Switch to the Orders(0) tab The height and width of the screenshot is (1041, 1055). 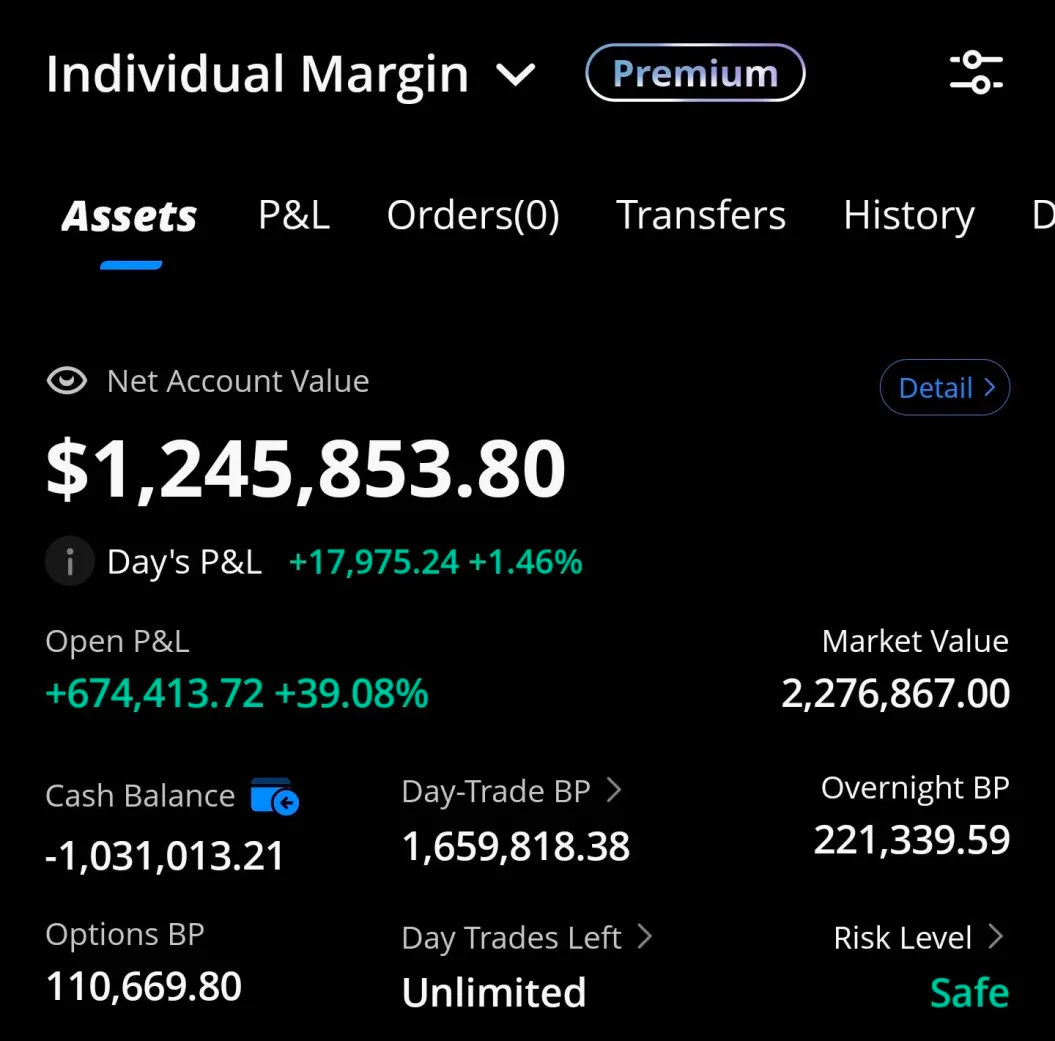(x=473, y=215)
